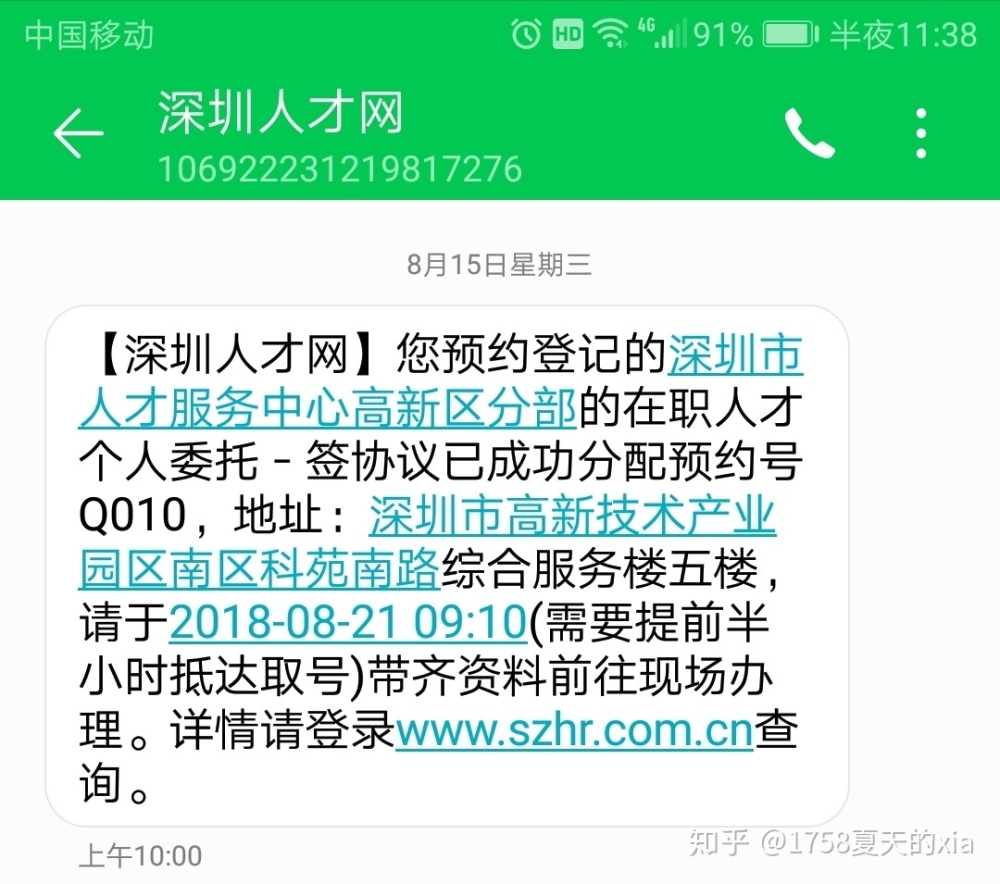
Task: Go back with the back arrow
Action: tap(78, 133)
